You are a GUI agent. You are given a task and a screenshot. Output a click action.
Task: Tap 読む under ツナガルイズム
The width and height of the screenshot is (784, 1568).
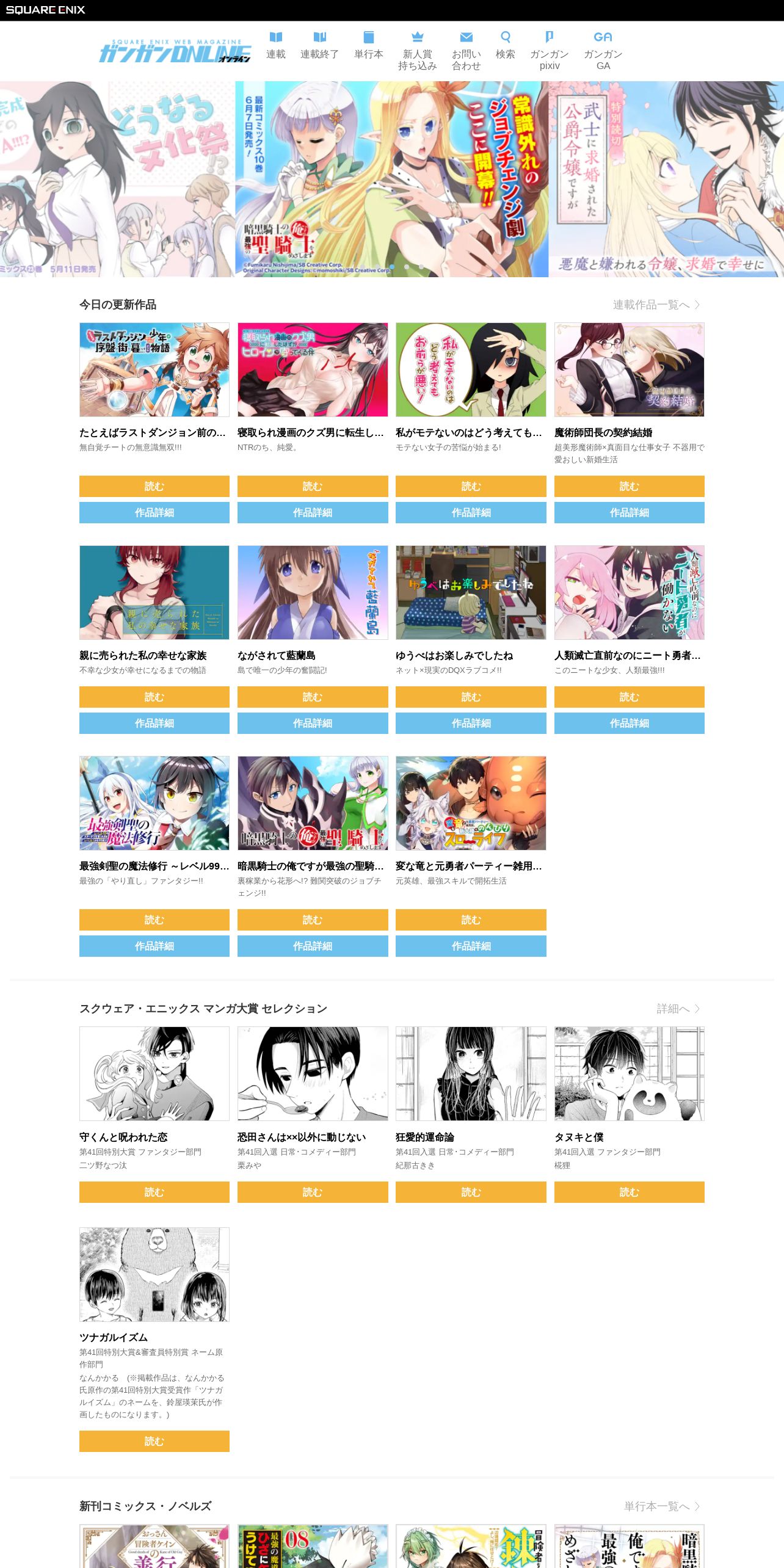[x=154, y=1441]
